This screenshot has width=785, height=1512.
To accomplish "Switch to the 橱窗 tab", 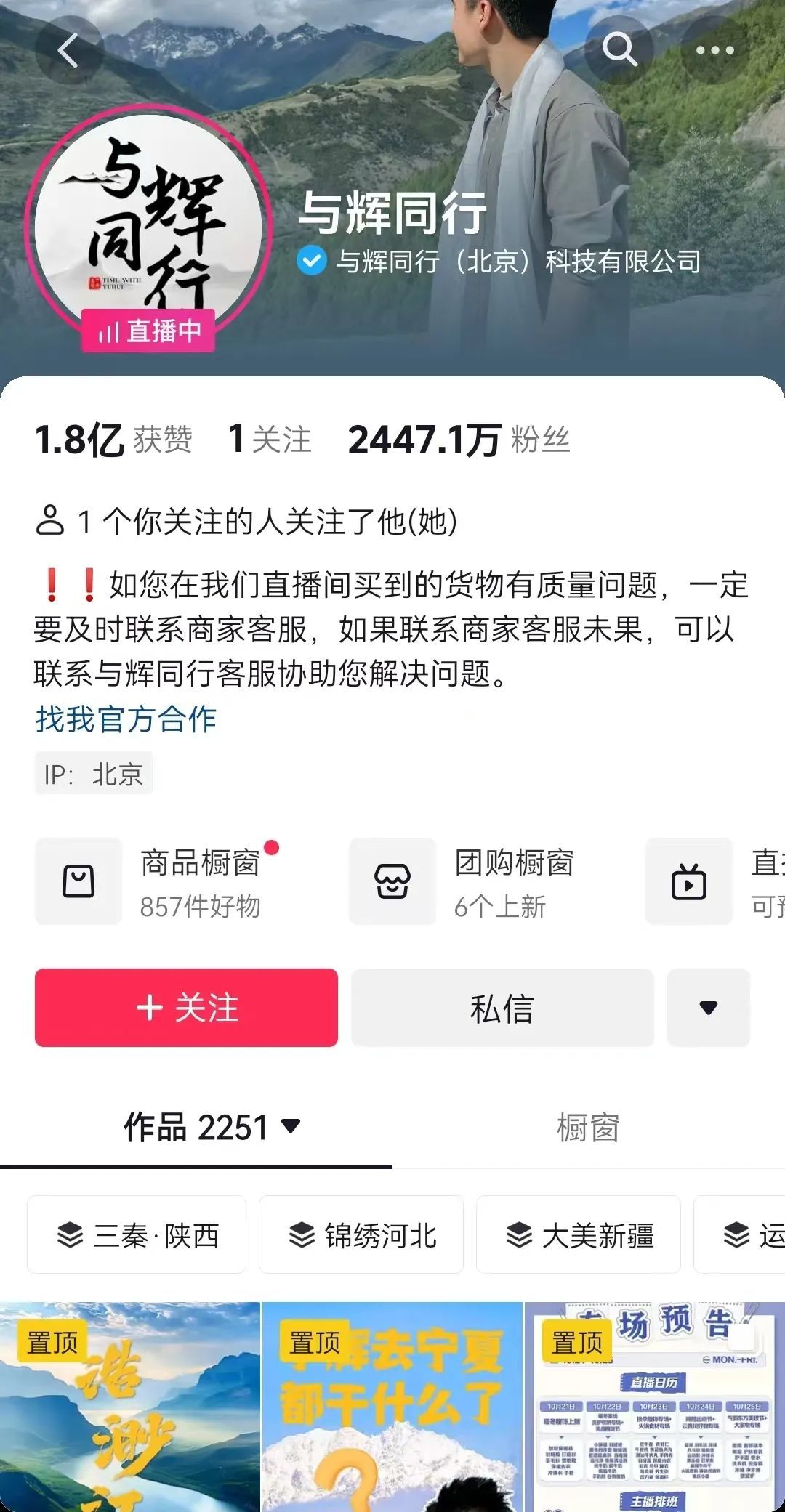I will point(587,1128).
